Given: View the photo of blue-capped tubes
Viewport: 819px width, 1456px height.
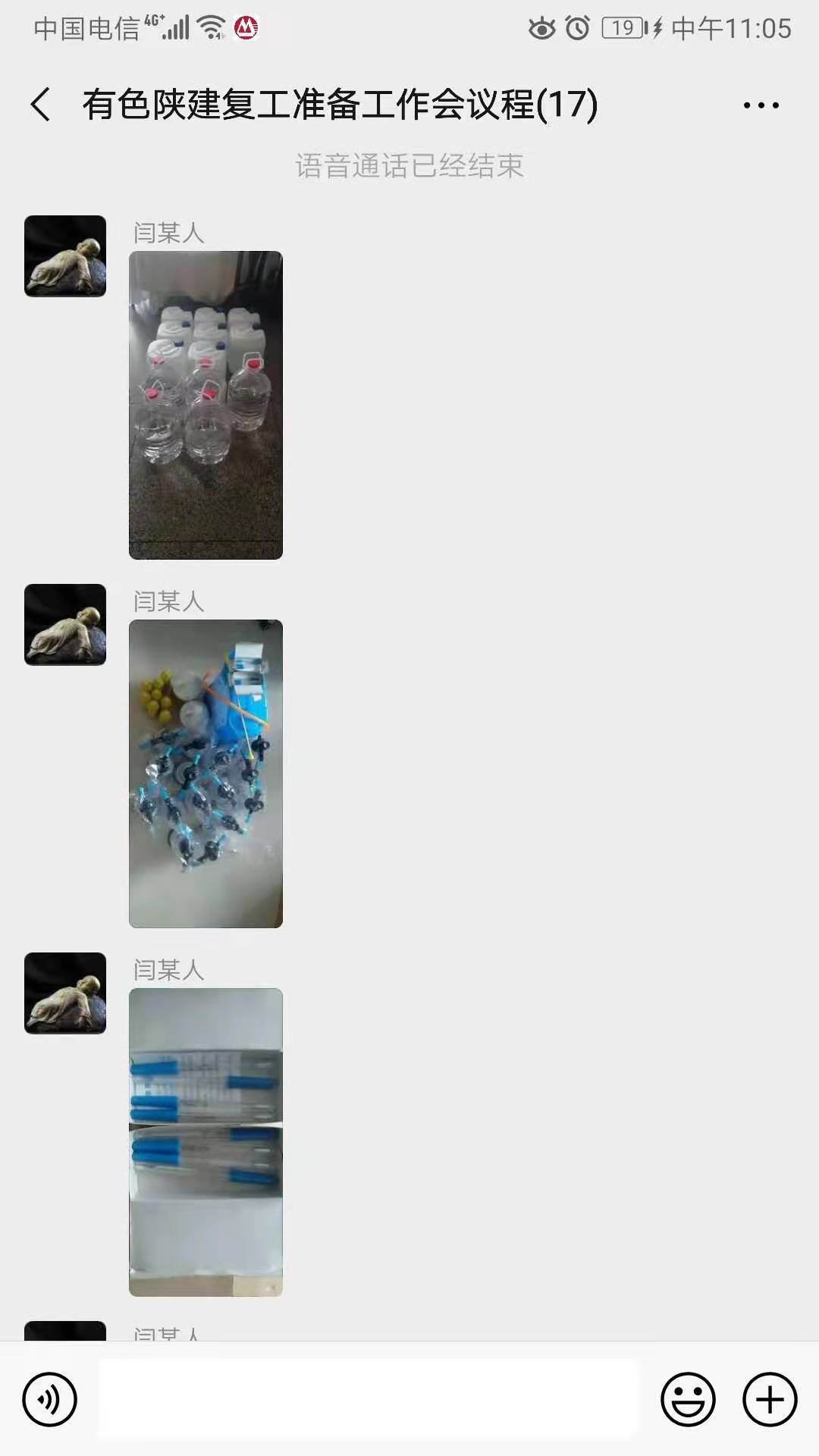Looking at the screenshot, I should (206, 1142).
